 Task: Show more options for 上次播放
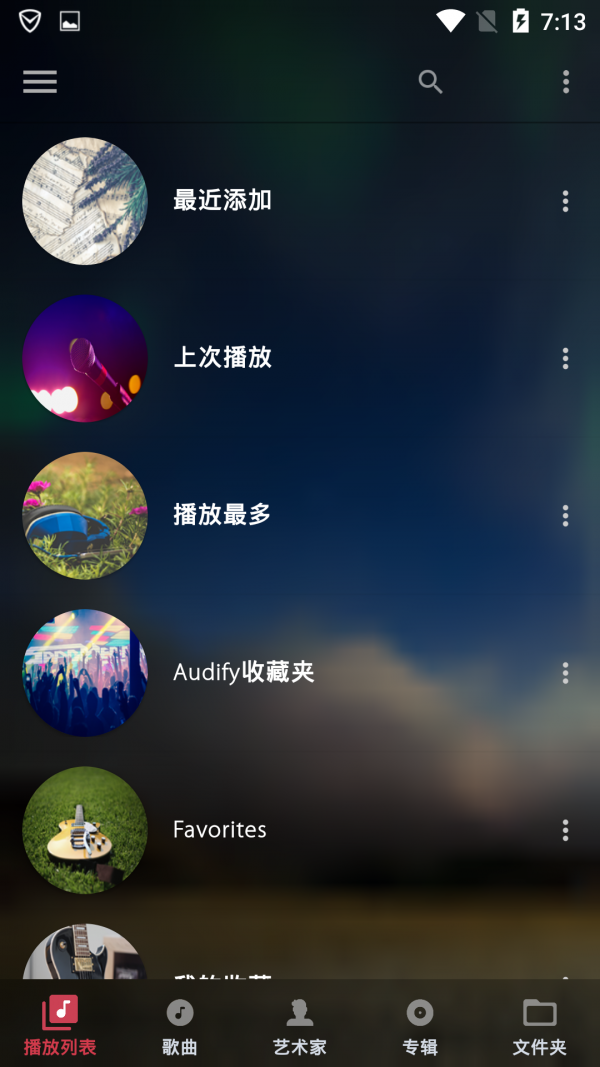point(565,358)
